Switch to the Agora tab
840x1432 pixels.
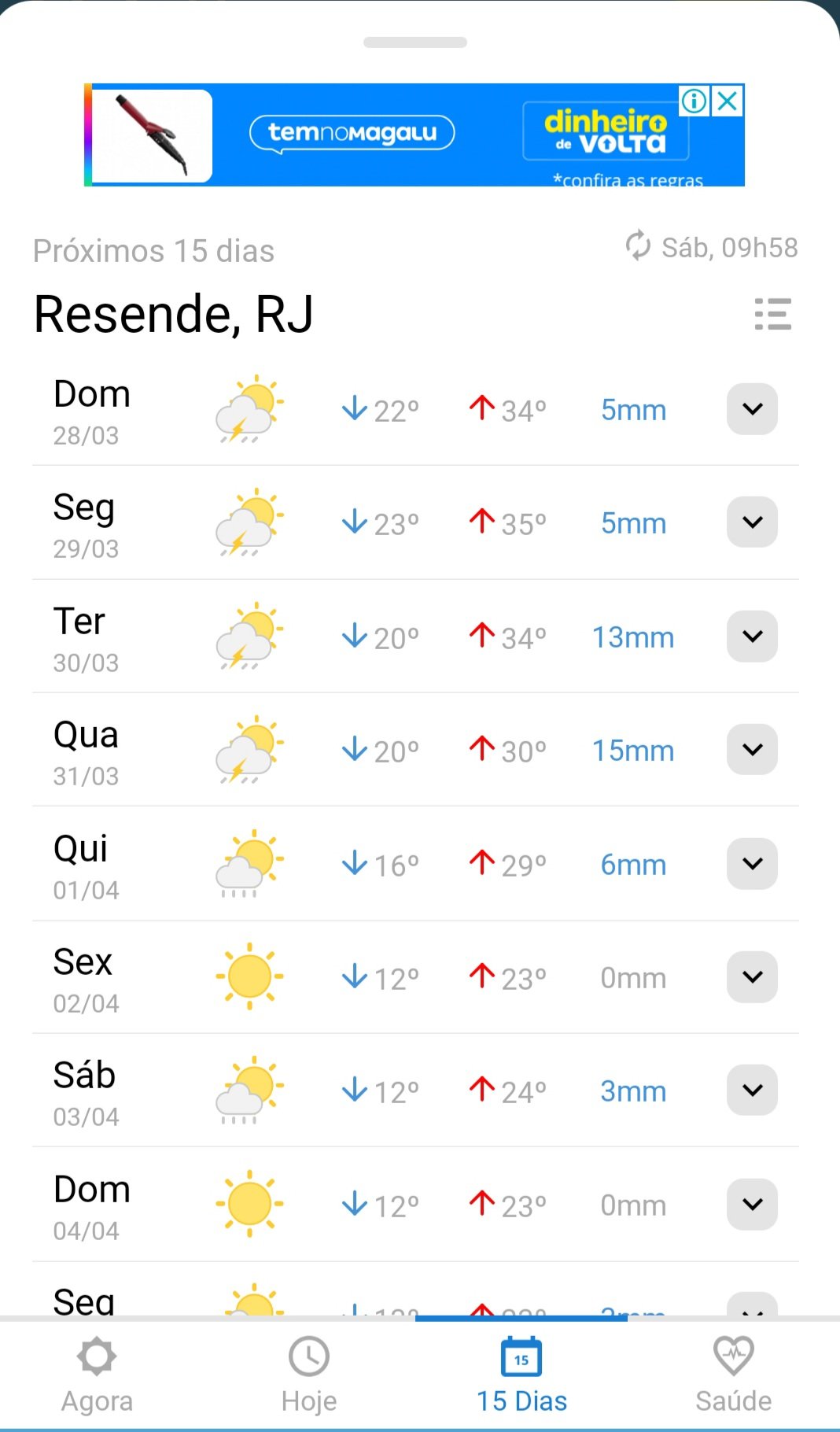click(x=98, y=1375)
